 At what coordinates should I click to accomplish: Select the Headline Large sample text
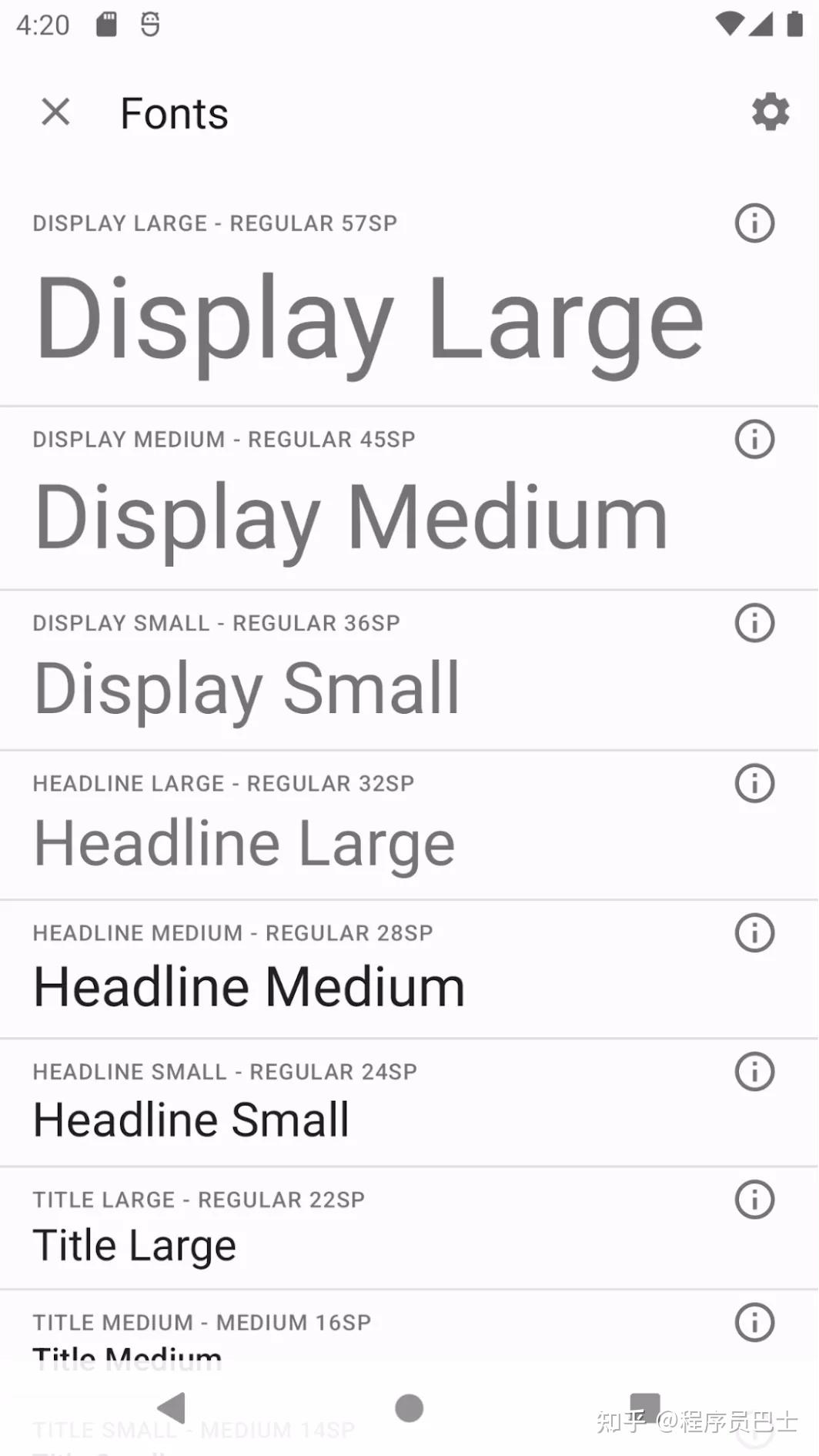(x=244, y=841)
